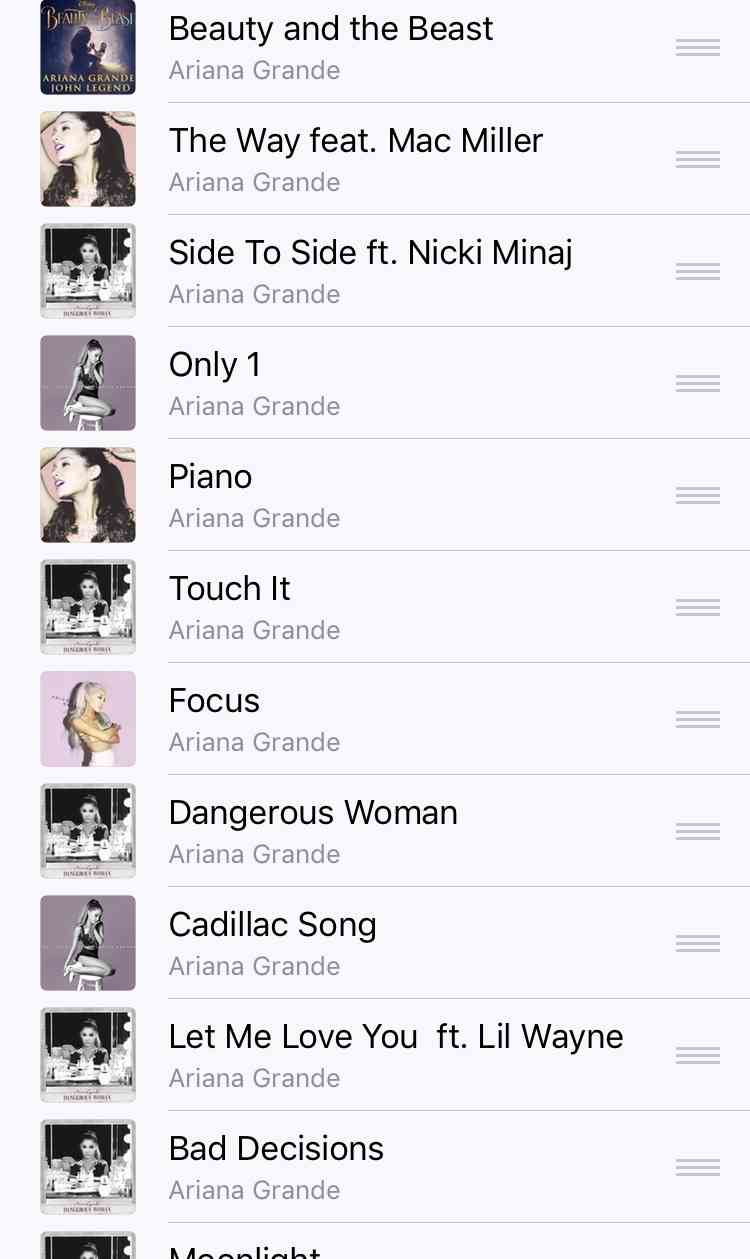Click the reorder handle for Dangerous Woman

tap(697, 831)
